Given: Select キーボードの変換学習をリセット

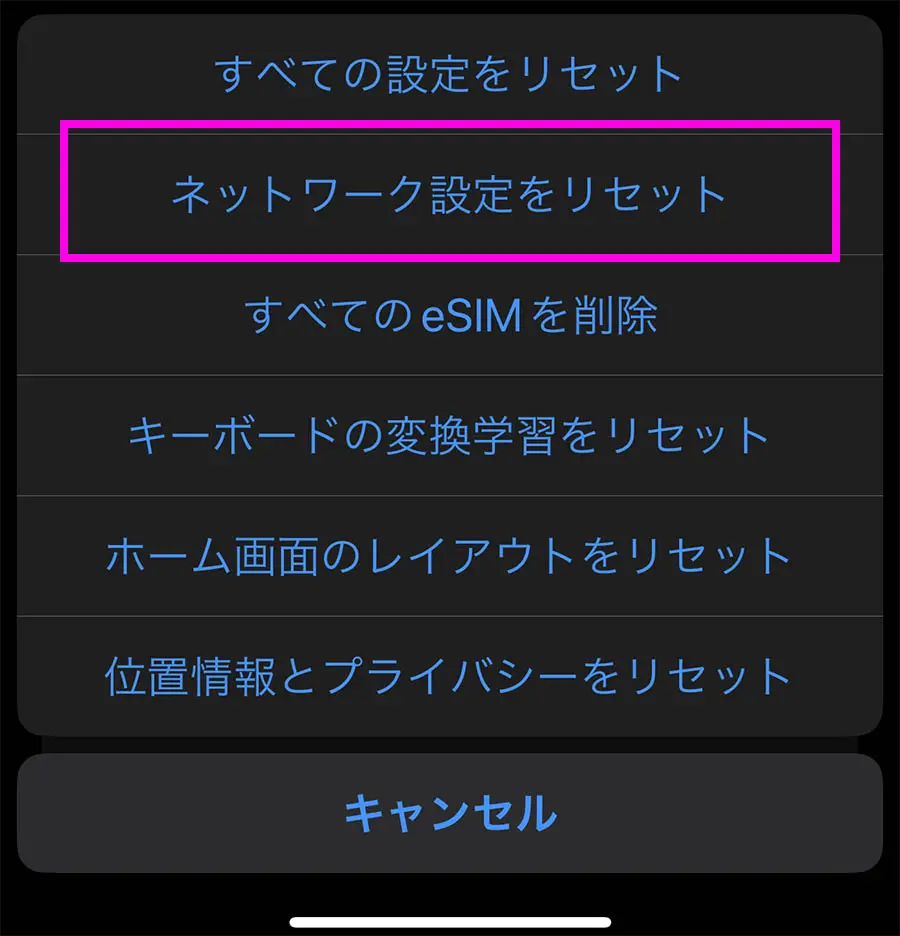Looking at the screenshot, I should click(x=449, y=436).
